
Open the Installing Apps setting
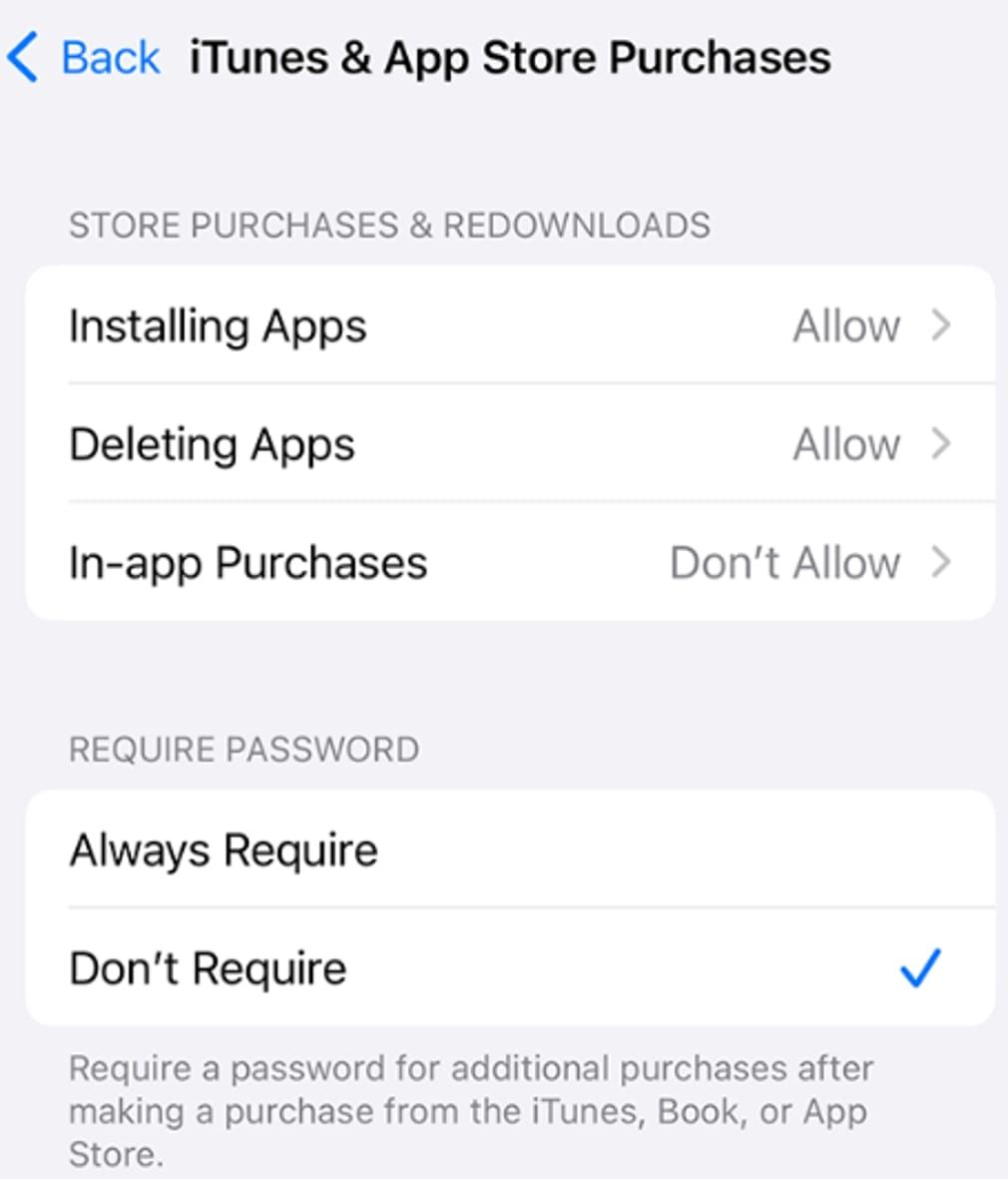[x=510, y=324]
